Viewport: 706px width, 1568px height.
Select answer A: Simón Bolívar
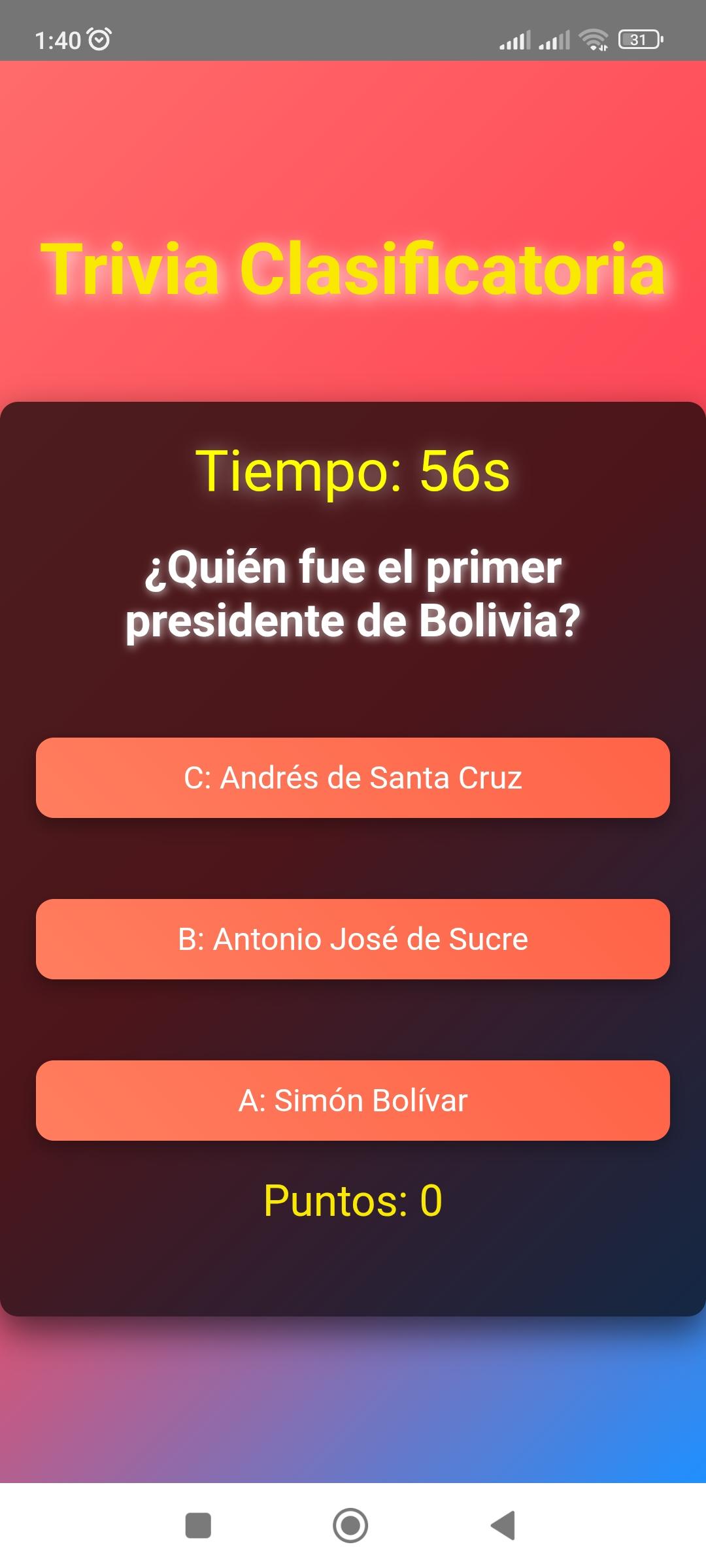click(353, 1100)
